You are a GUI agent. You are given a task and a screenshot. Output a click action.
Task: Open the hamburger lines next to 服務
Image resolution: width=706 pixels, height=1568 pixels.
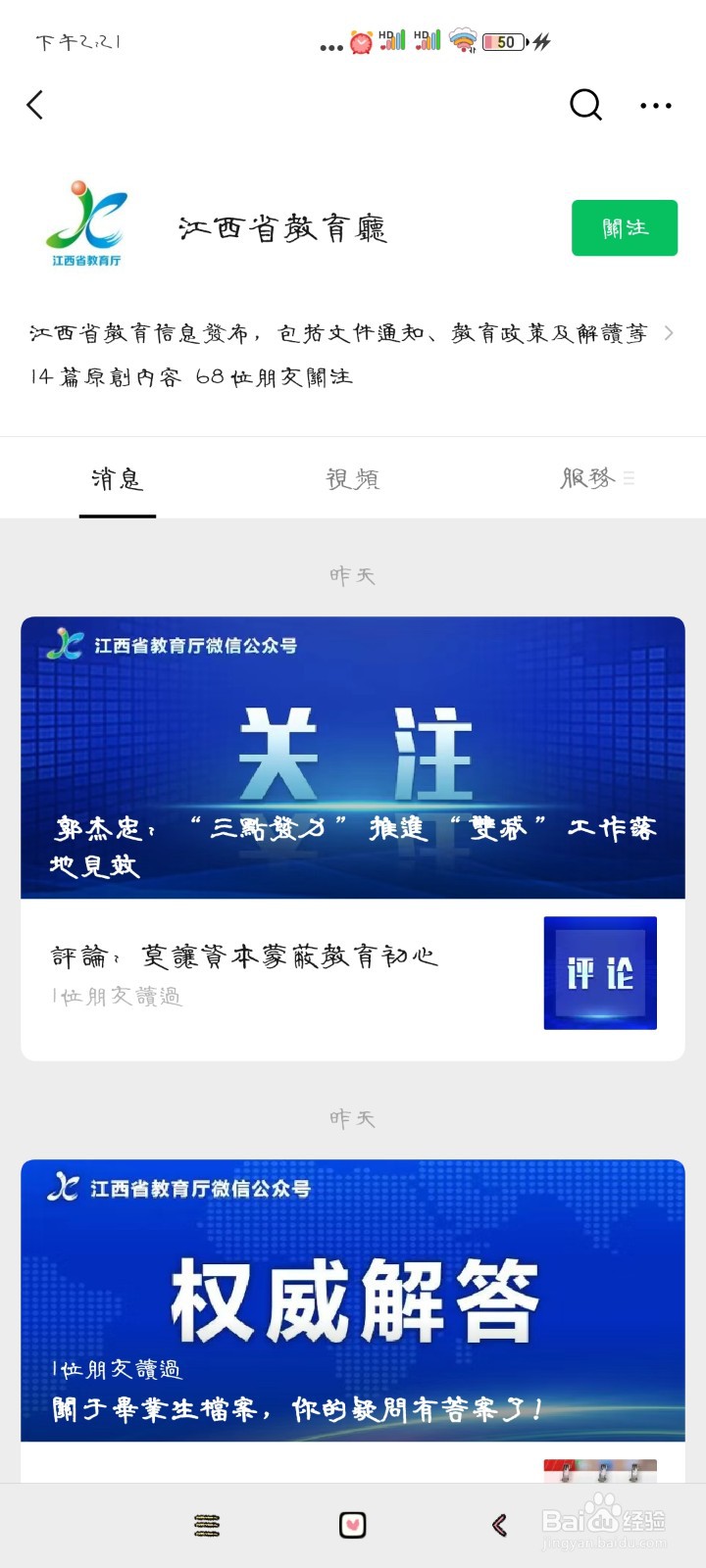tap(630, 477)
